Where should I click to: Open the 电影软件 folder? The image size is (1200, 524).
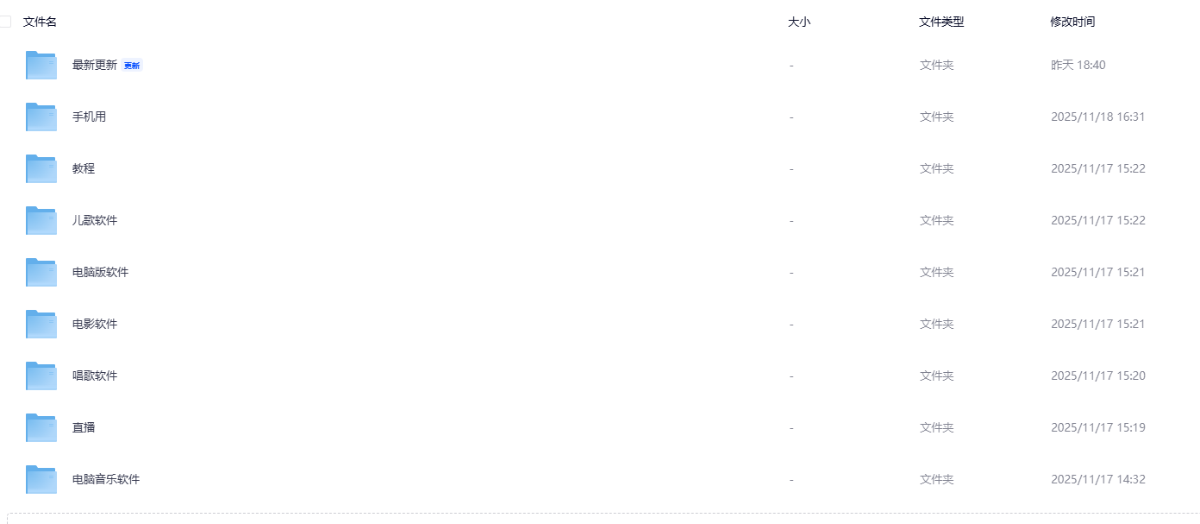coord(94,324)
